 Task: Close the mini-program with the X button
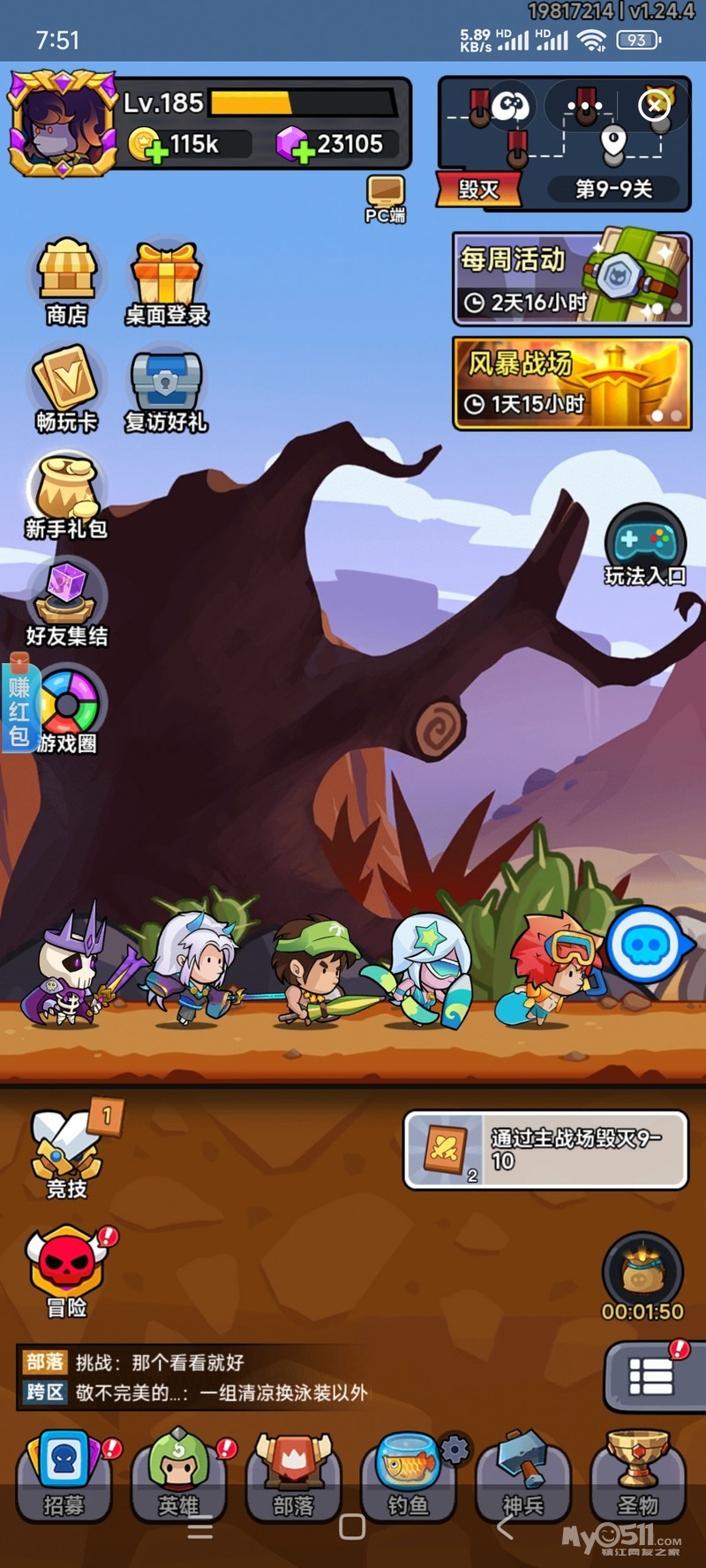pyautogui.click(x=654, y=106)
